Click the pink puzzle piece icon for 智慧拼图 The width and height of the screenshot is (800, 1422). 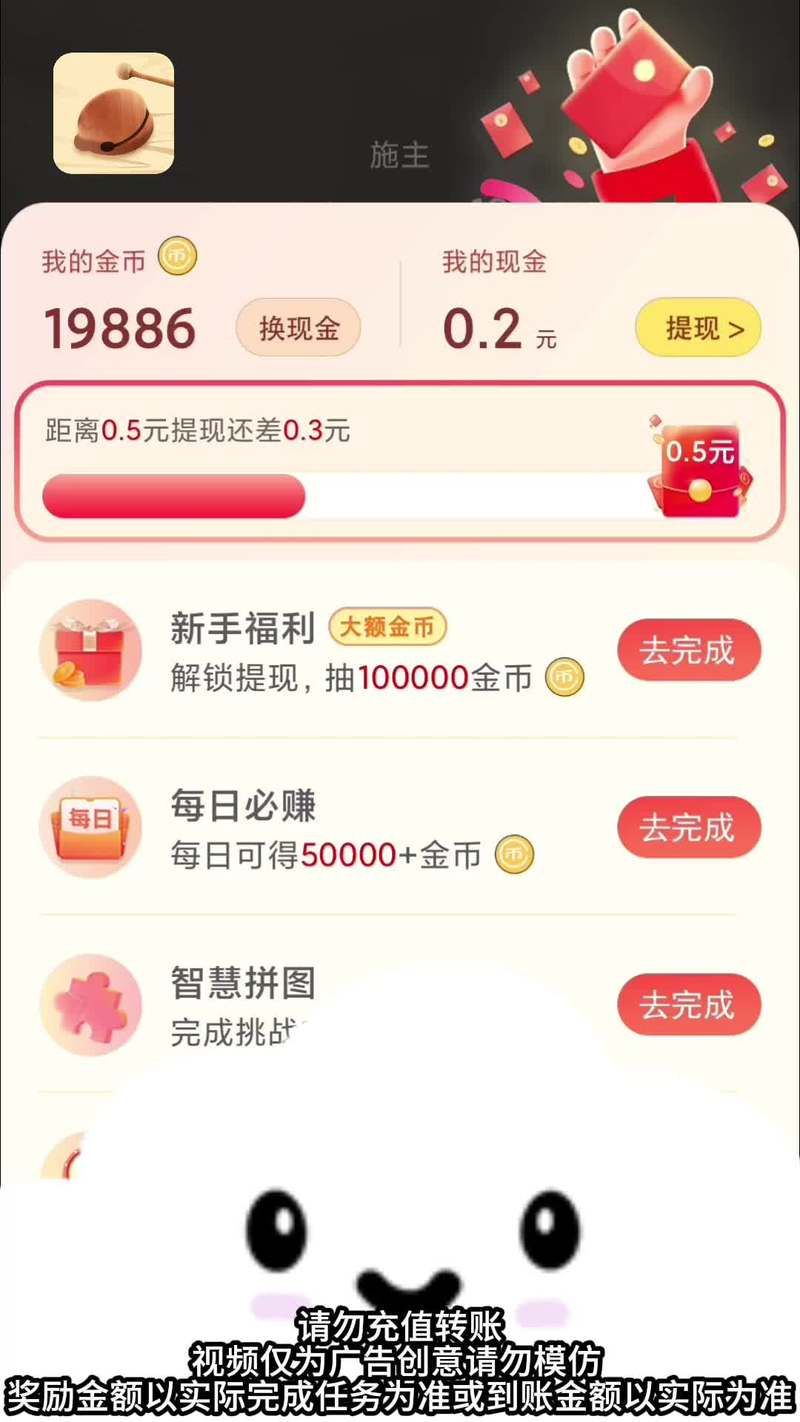pyautogui.click(x=90, y=1005)
